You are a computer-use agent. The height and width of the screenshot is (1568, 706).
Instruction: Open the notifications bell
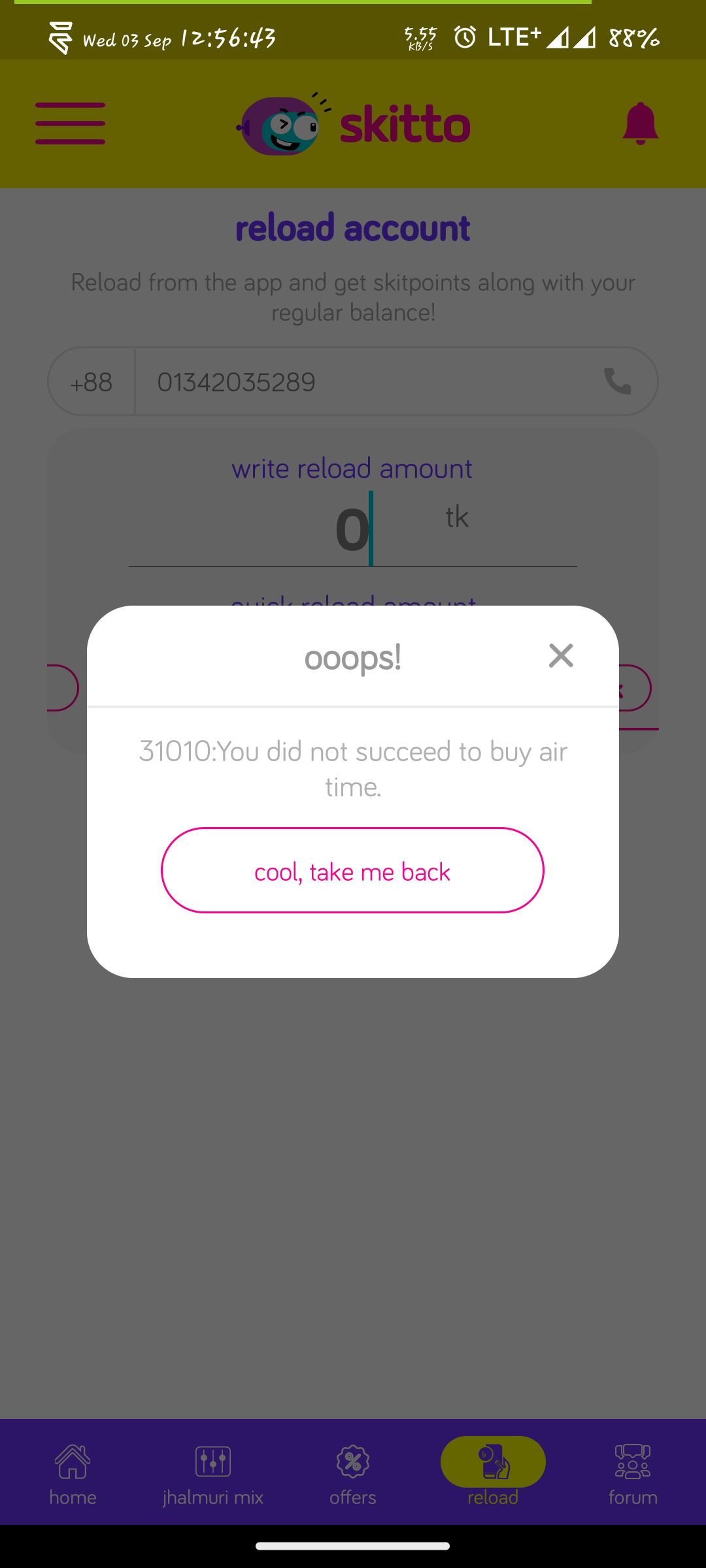coord(639,123)
